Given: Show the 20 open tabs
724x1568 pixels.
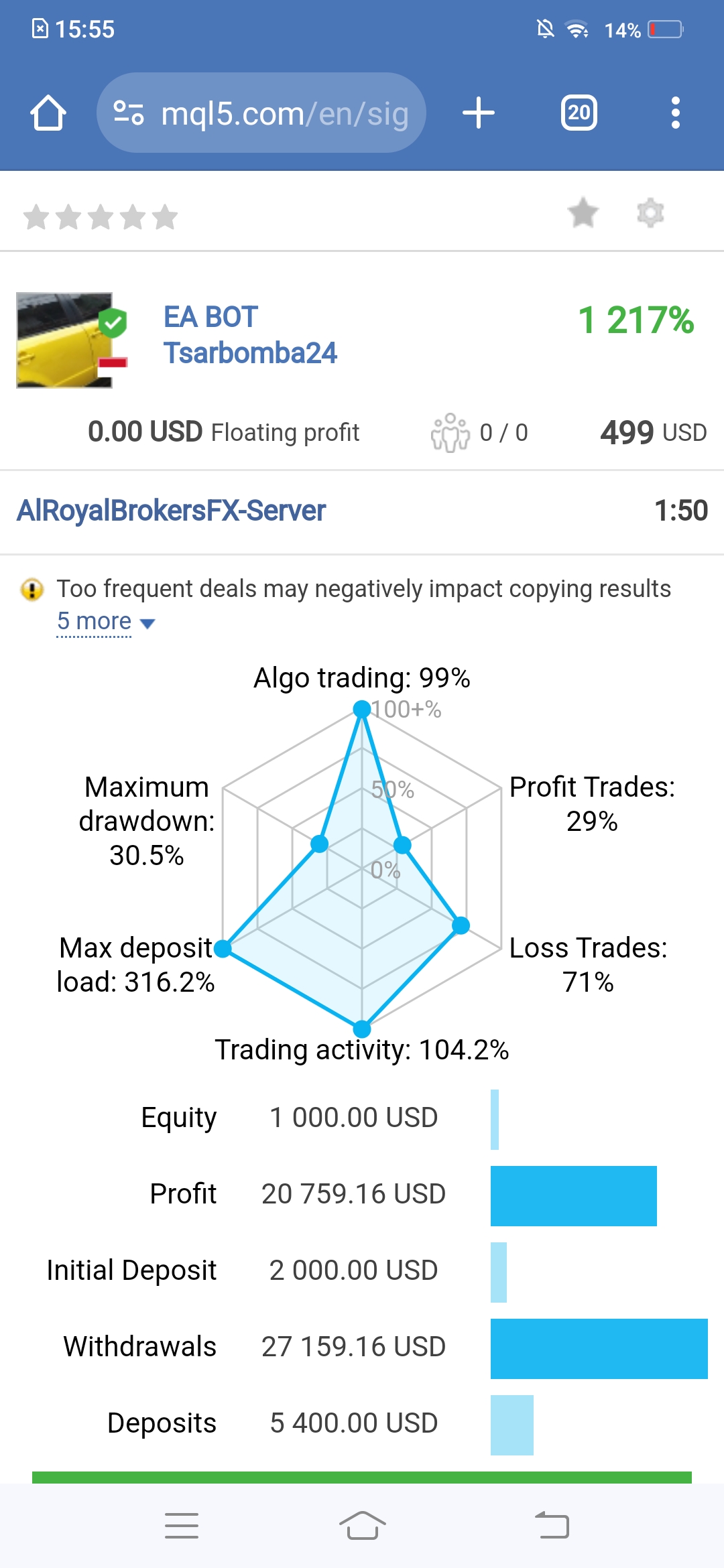Looking at the screenshot, I should tap(579, 113).
